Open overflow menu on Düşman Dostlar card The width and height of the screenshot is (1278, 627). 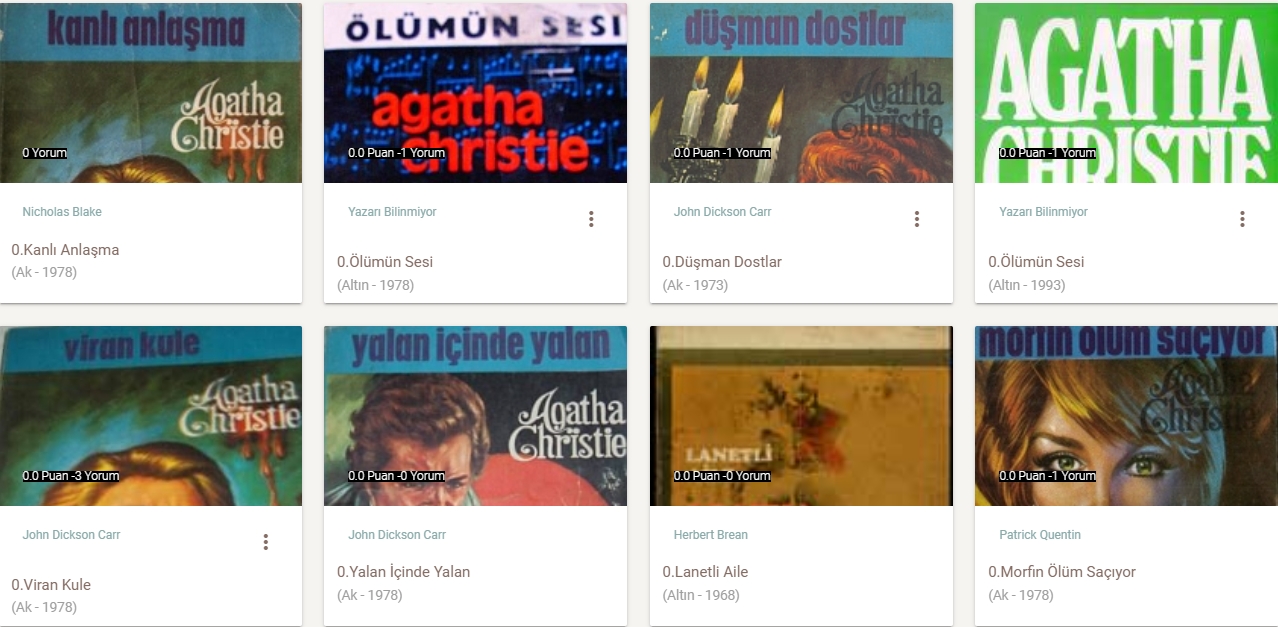pyautogui.click(x=916, y=219)
